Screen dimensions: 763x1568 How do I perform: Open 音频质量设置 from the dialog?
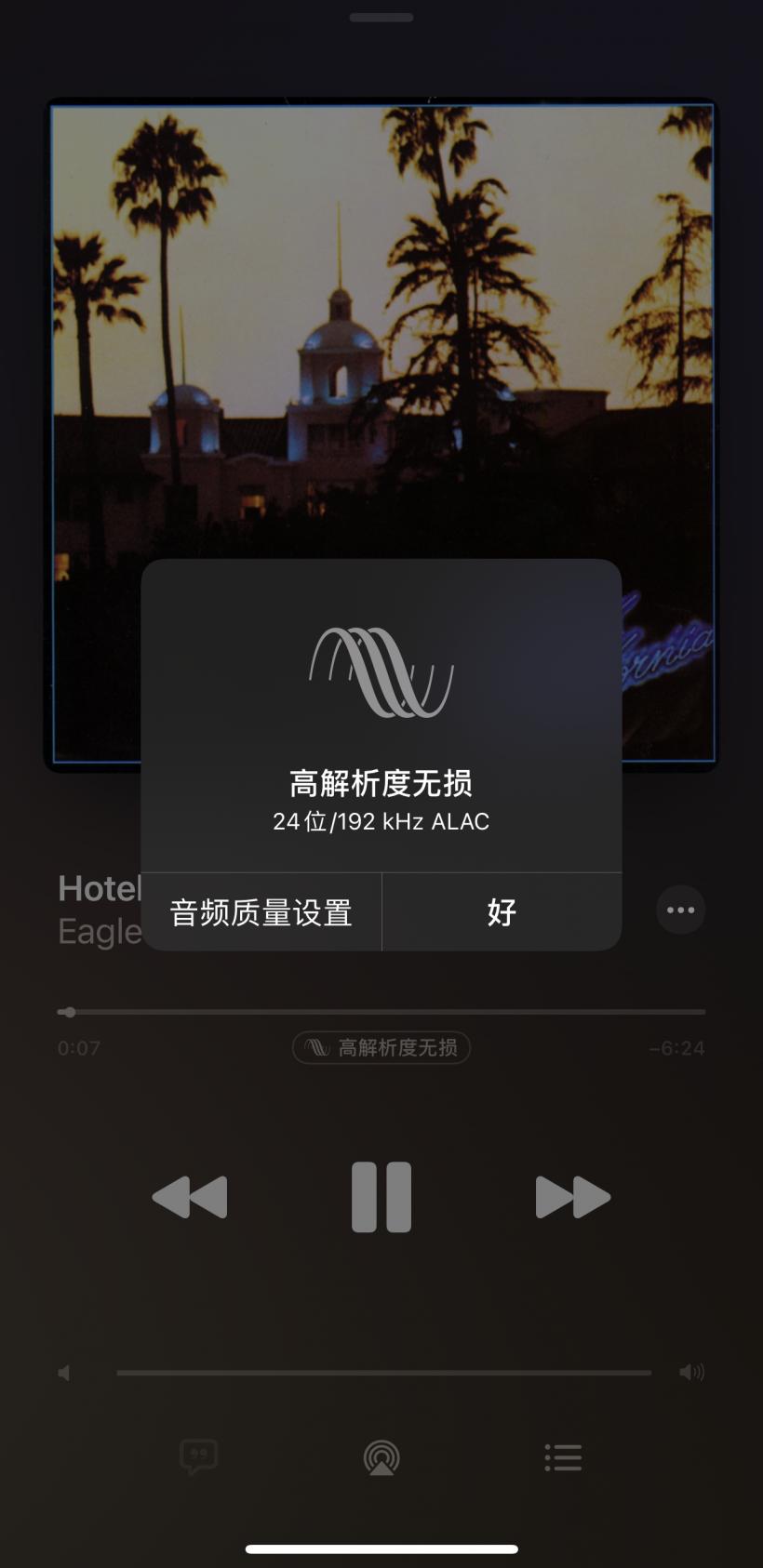[261, 912]
